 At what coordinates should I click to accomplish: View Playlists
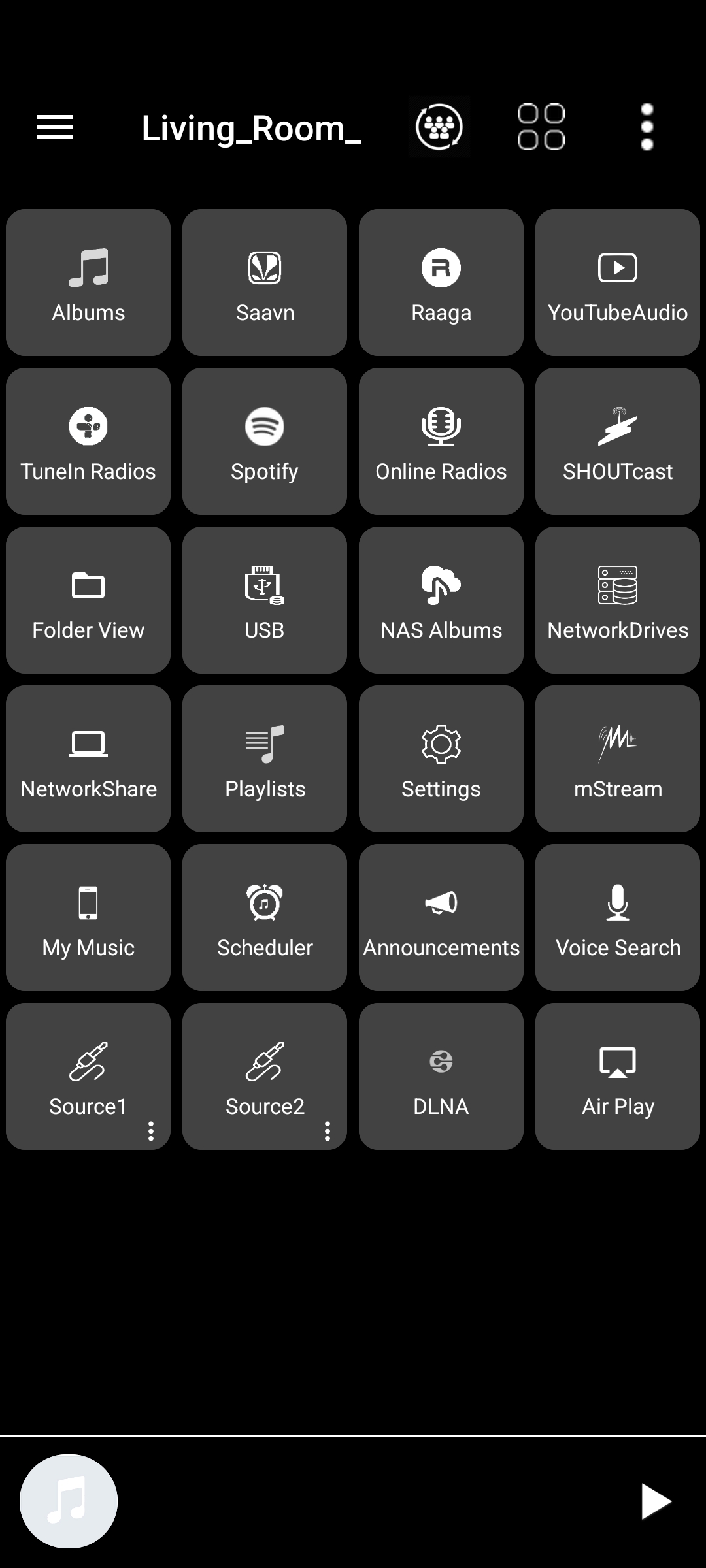coord(265,759)
